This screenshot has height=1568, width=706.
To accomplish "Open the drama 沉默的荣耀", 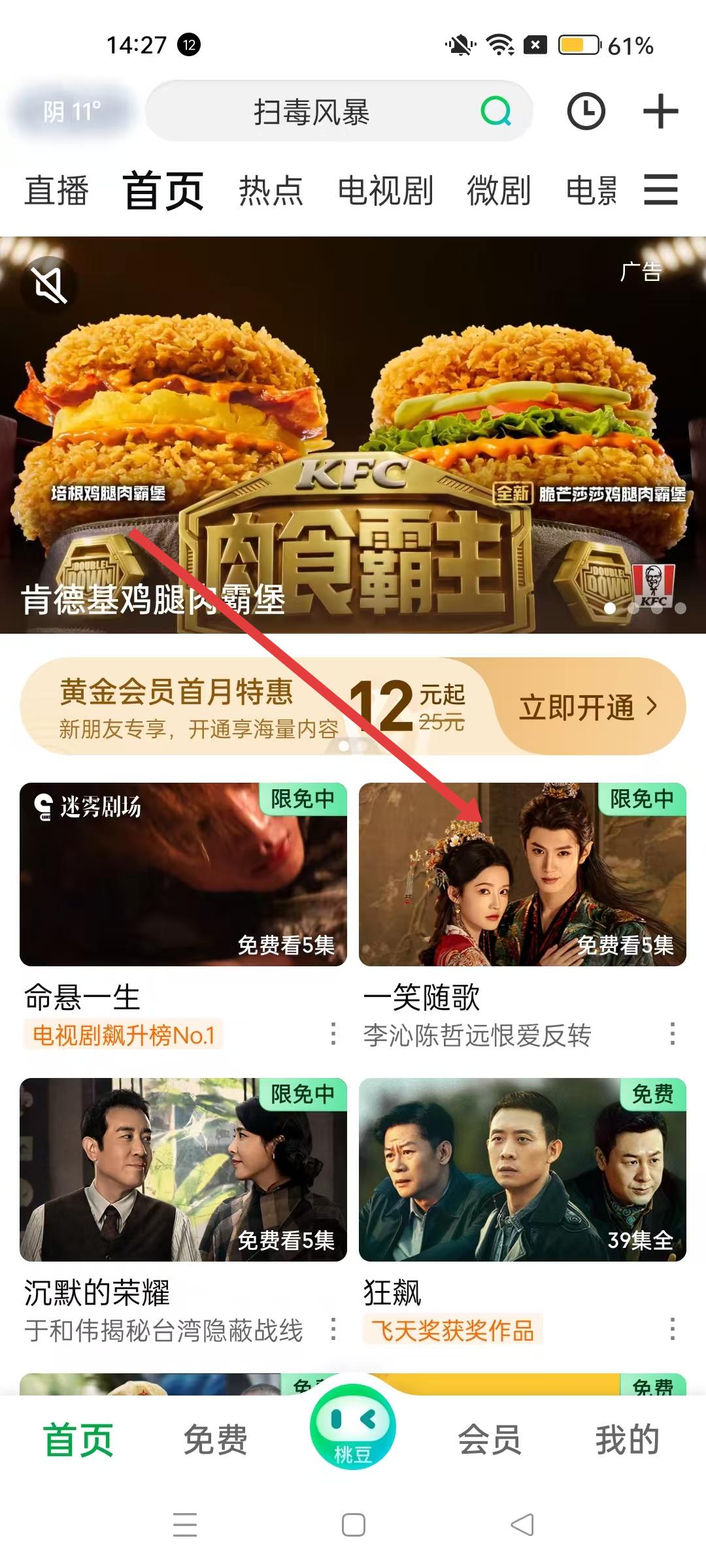I will pyautogui.click(x=183, y=1169).
